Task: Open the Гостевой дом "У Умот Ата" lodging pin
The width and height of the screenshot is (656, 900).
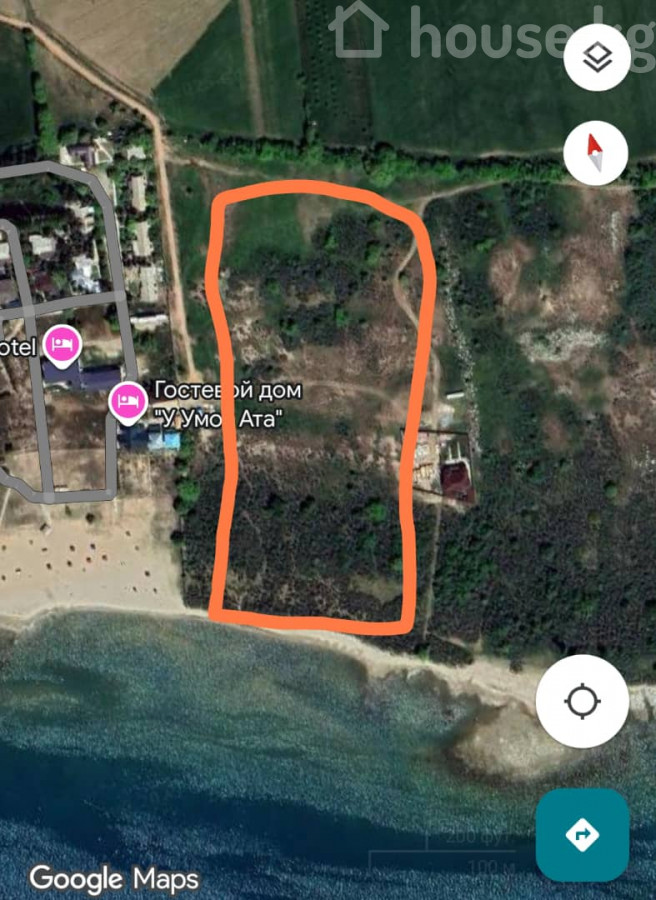Action: (127, 401)
